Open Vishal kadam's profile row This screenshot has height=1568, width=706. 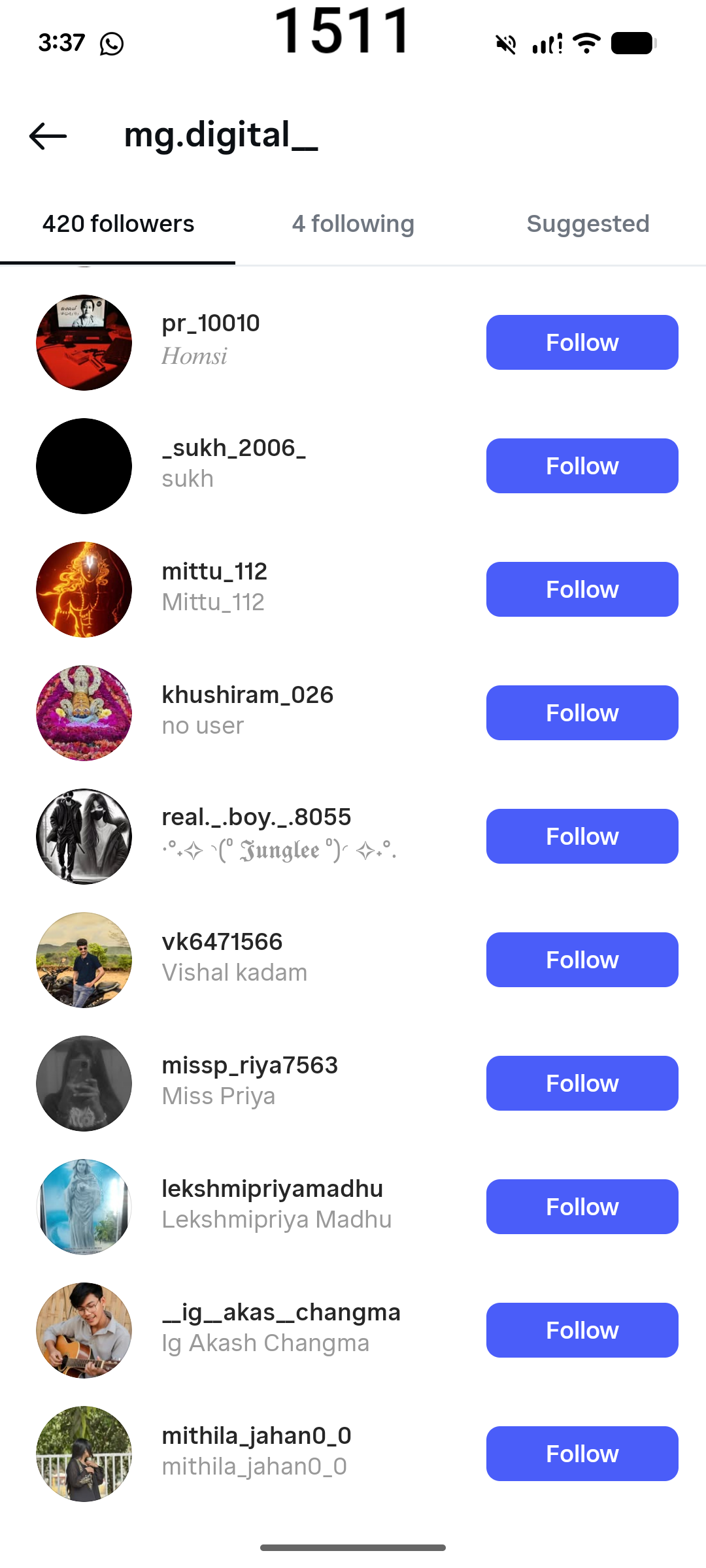(234, 958)
